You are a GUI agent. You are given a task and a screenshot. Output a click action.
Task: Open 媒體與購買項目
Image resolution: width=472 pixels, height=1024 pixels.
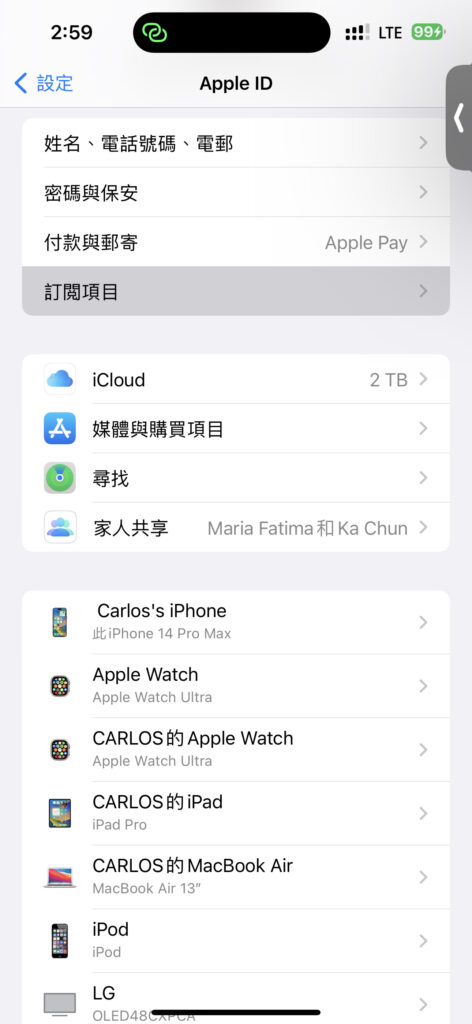pos(236,429)
